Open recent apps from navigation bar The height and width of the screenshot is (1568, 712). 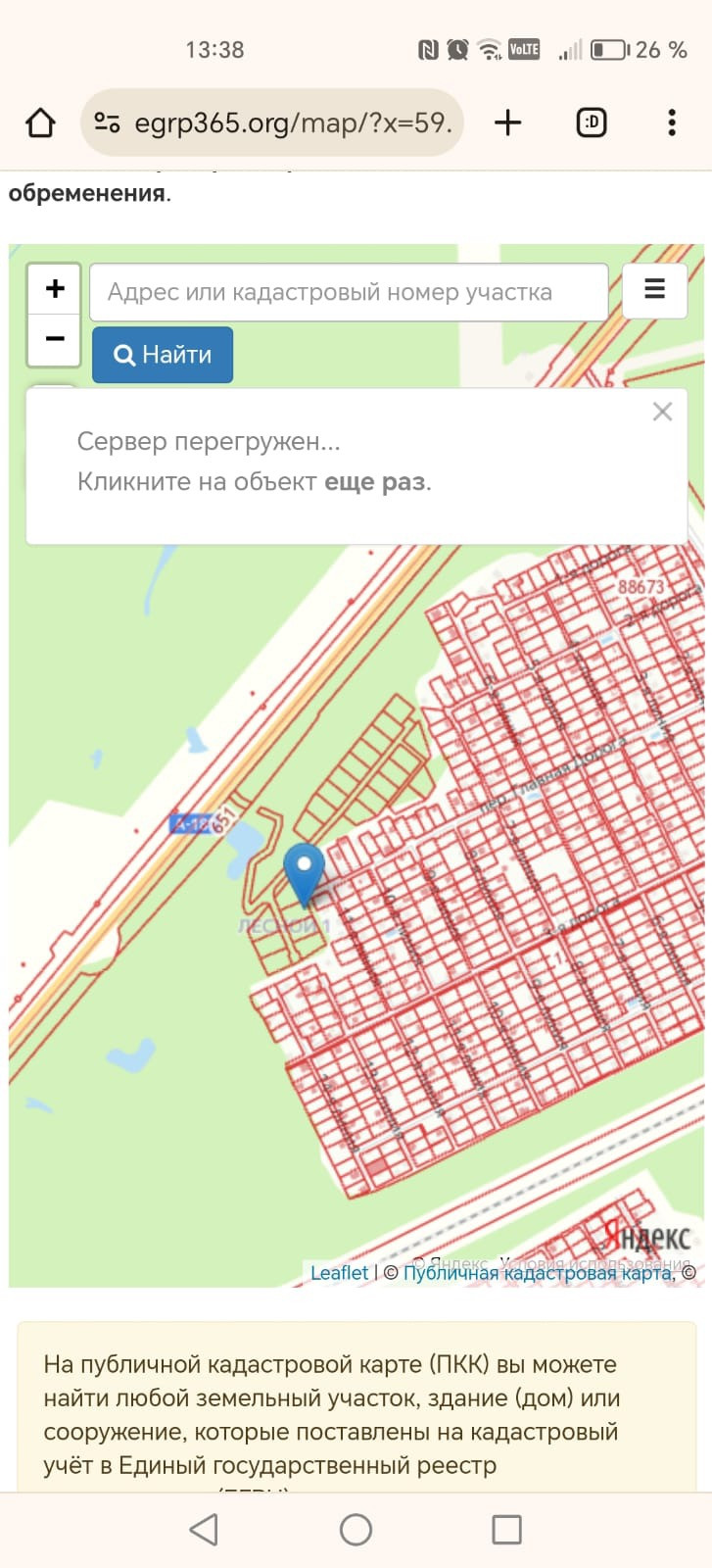tap(506, 1529)
